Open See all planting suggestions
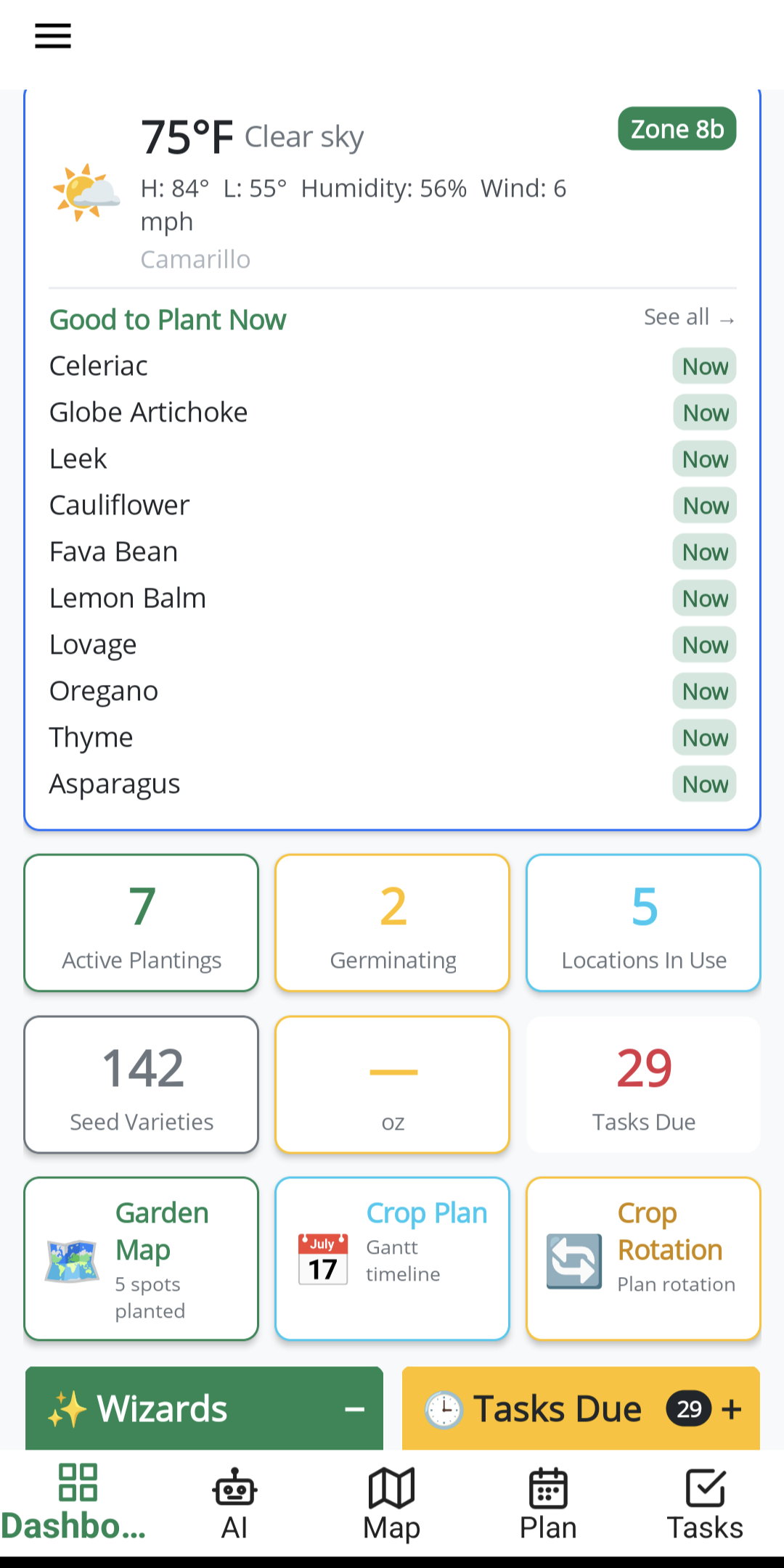 click(687, 317)
